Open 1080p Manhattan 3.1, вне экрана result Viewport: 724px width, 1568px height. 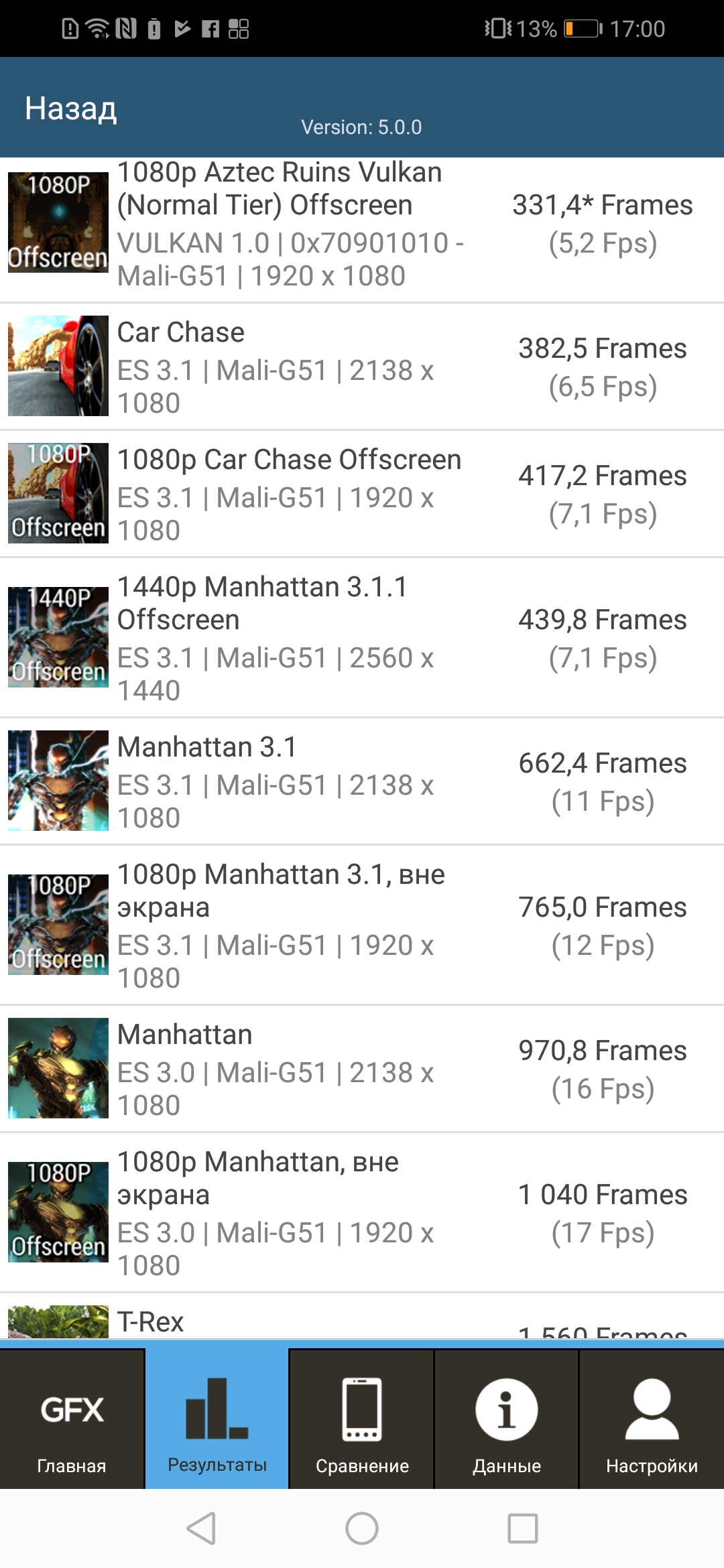click(362, 925)
